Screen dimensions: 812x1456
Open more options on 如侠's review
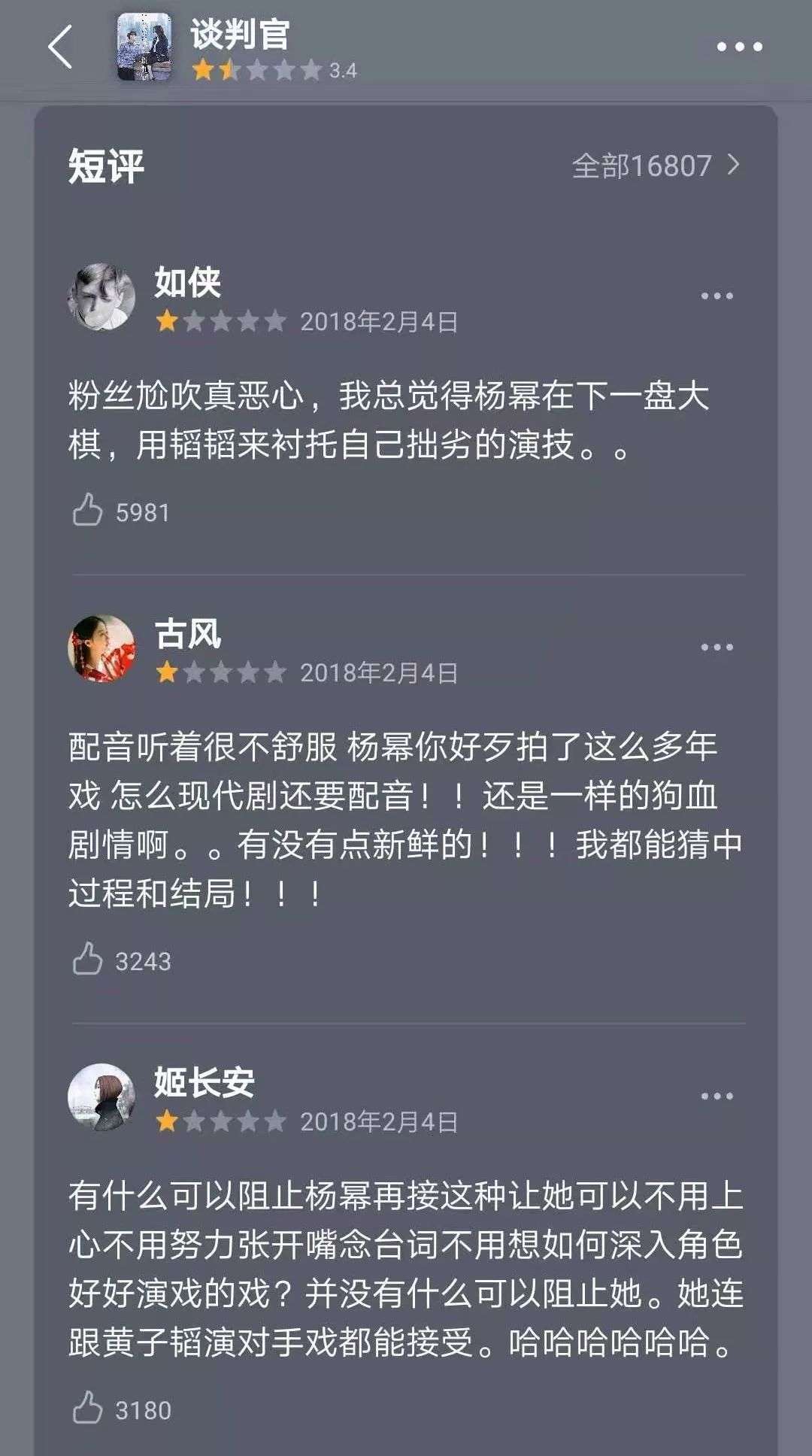[717, 296]
